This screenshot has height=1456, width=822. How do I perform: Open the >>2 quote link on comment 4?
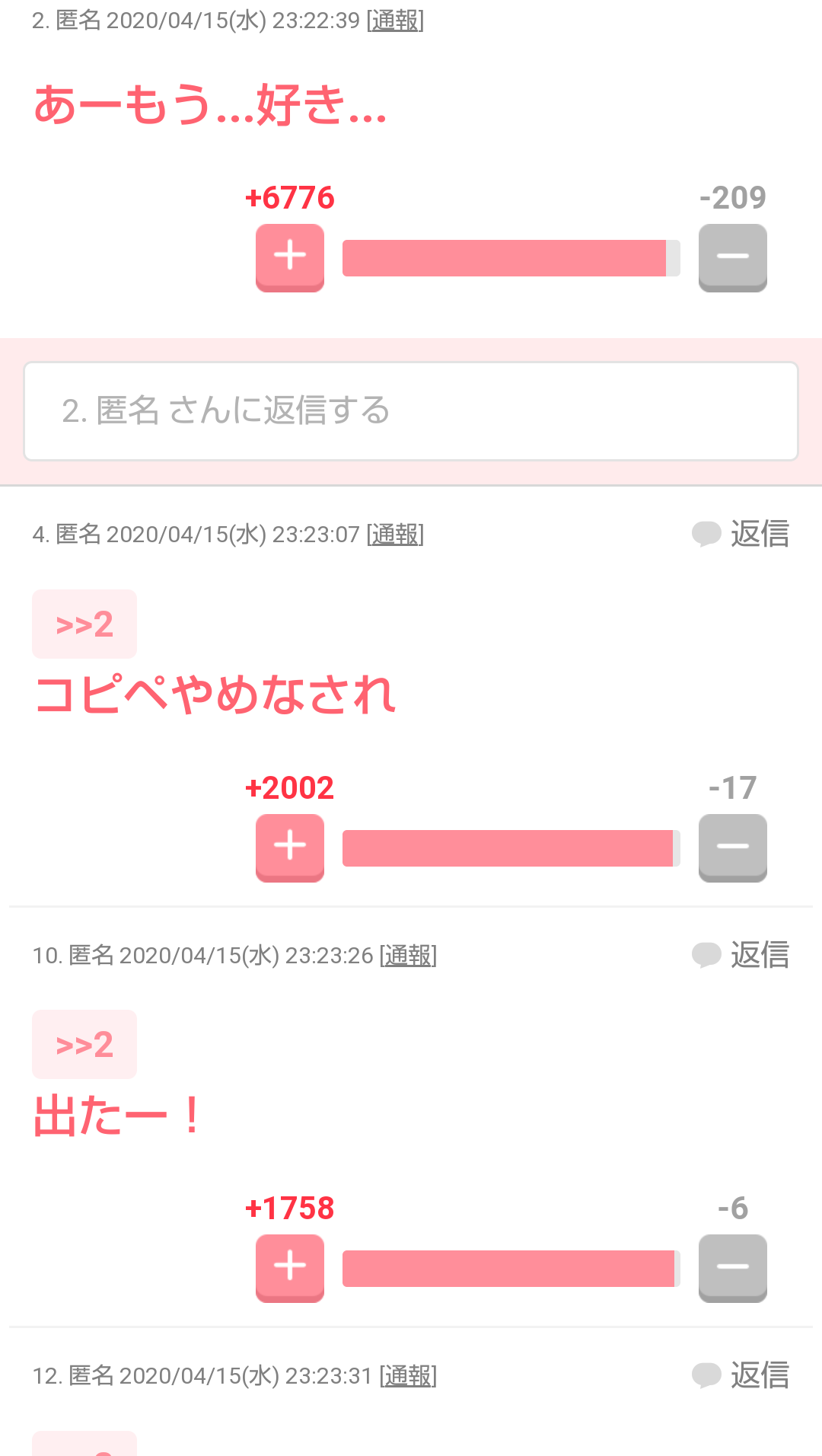(x=84, y=624)
